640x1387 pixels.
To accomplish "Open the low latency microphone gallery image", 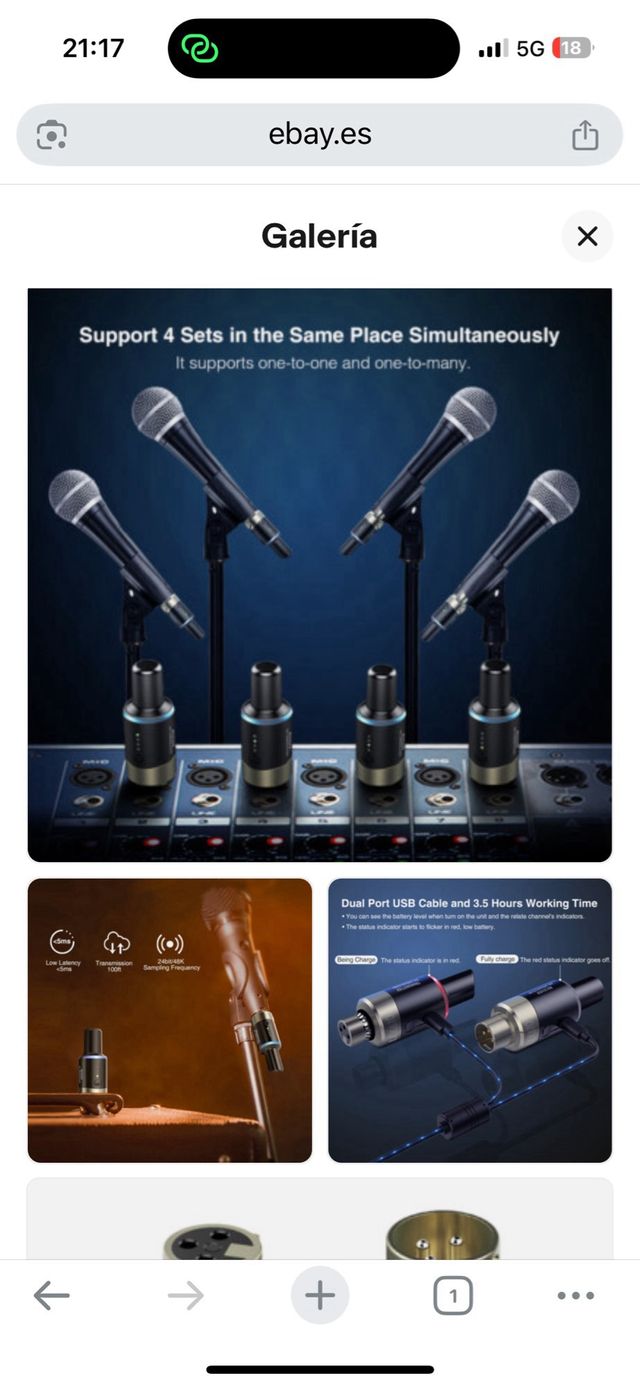I will (x=170, y=1020).
